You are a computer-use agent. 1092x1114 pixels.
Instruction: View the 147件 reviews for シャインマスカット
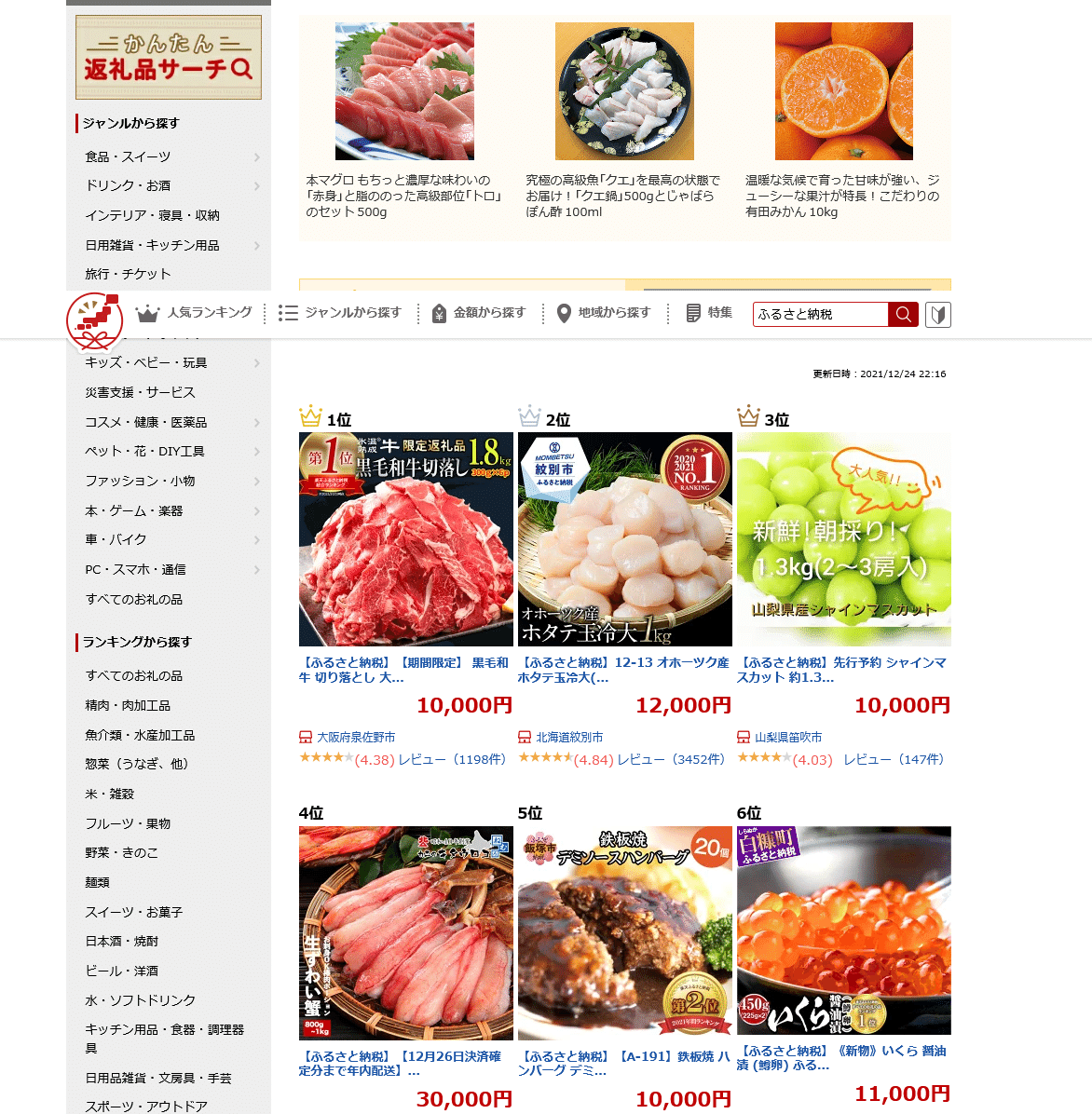(x=894, y=759)
